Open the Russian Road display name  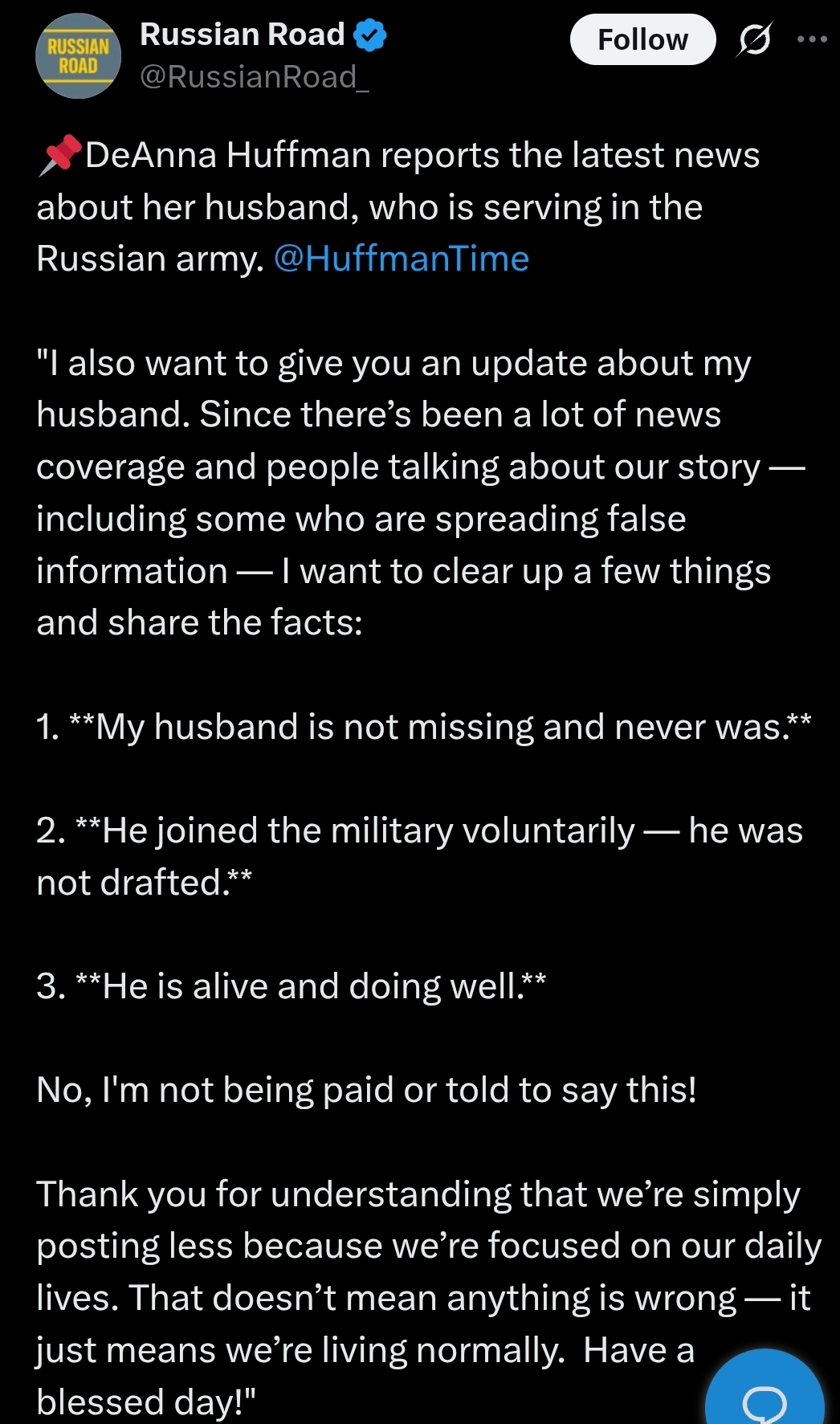(242, 35)
